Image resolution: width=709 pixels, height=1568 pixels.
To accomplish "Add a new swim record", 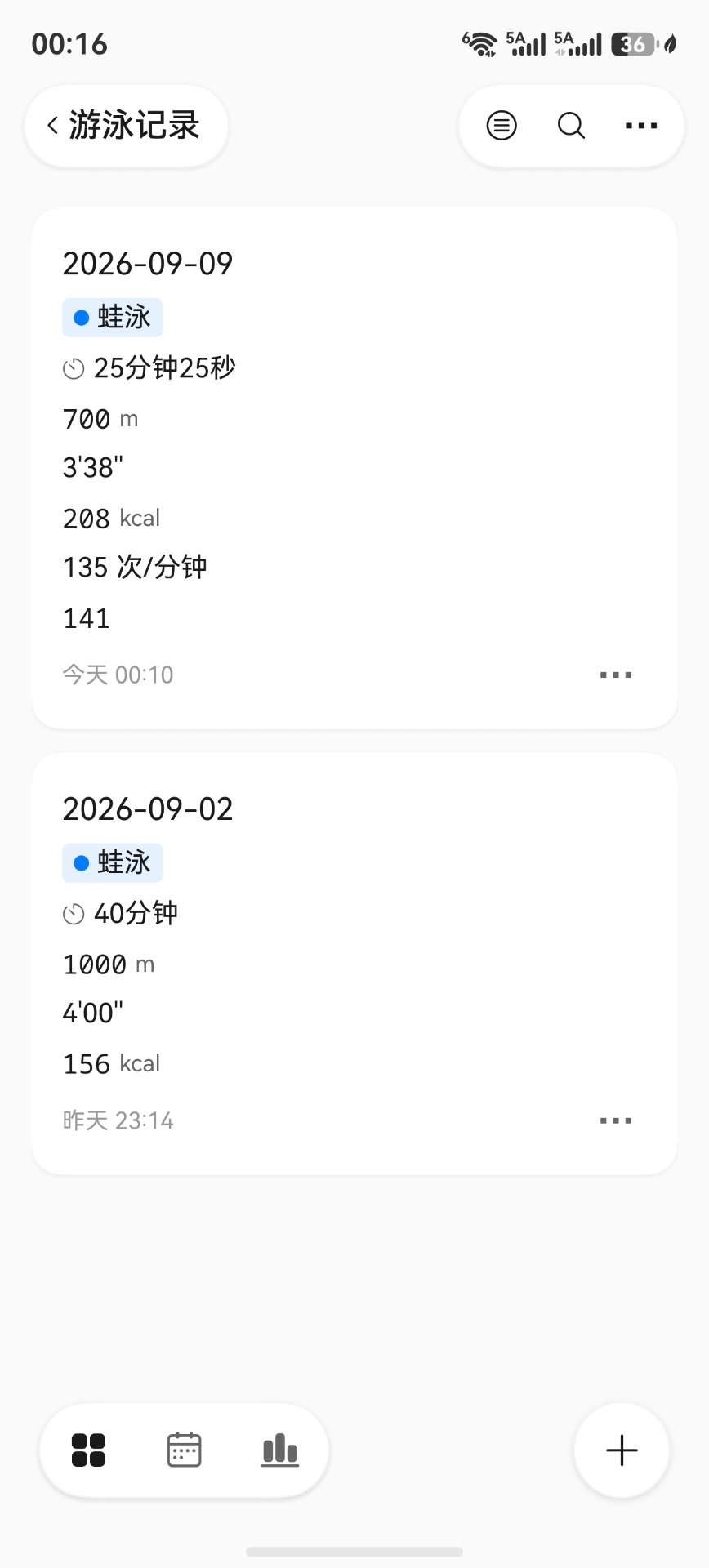I will coord(622,1450).
